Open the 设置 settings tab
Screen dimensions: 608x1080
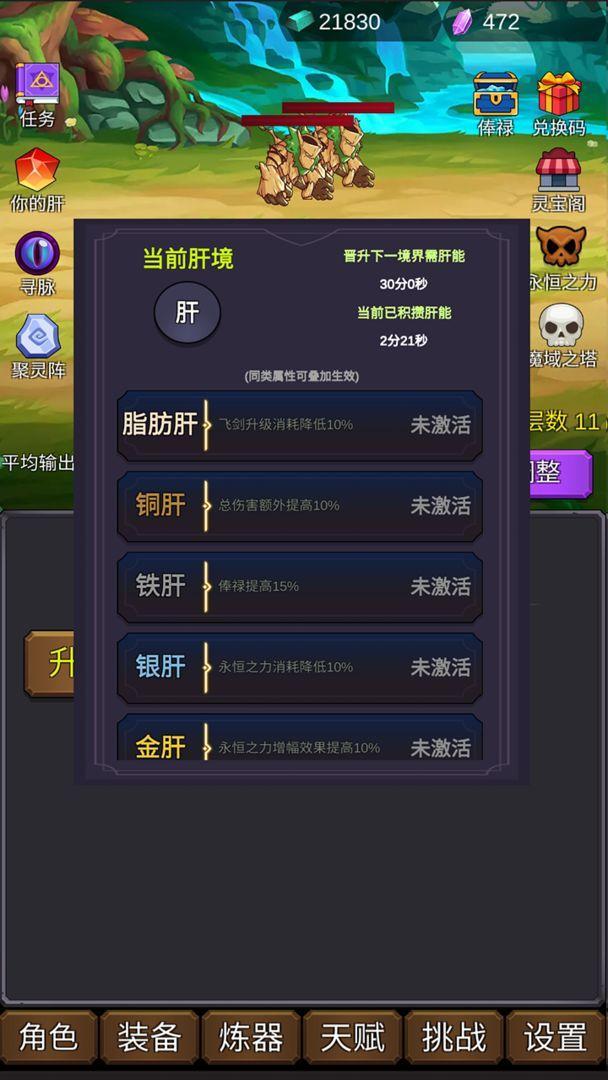[556, 1037]
